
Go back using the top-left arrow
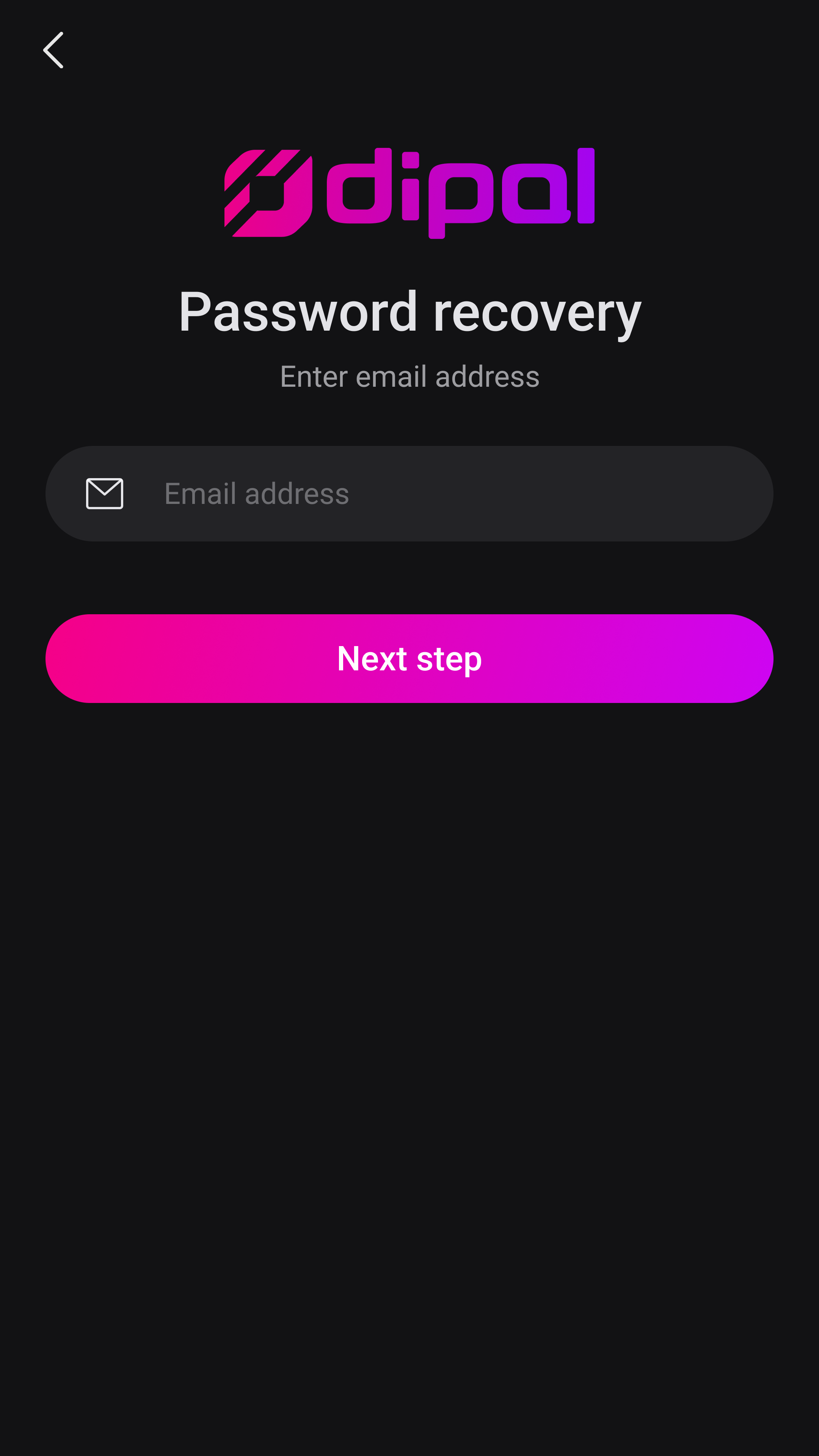point(53,50)
